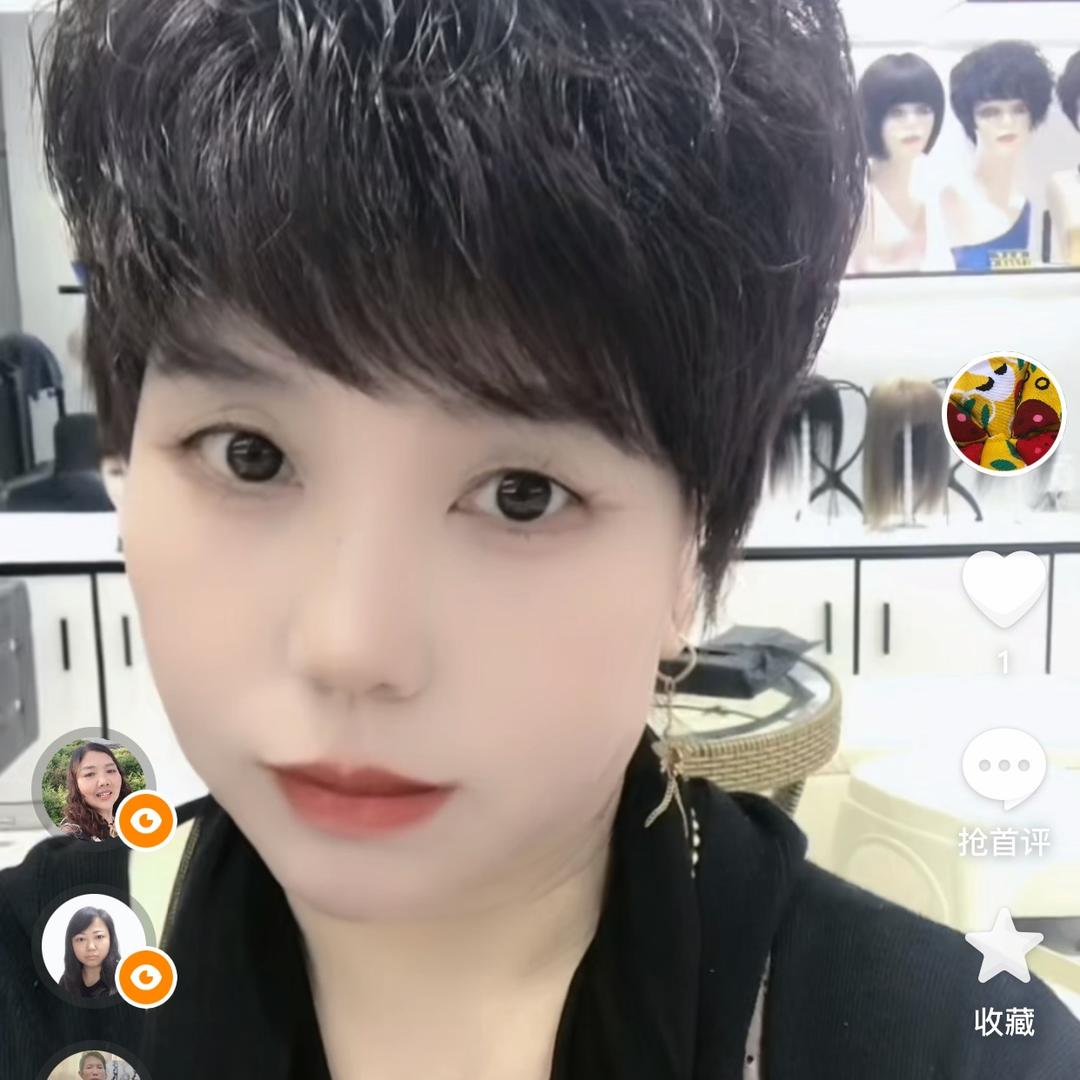Screen dimensions: 1080x1080
Task: Tap the 收藏 star to save video
Action: 1004,948
